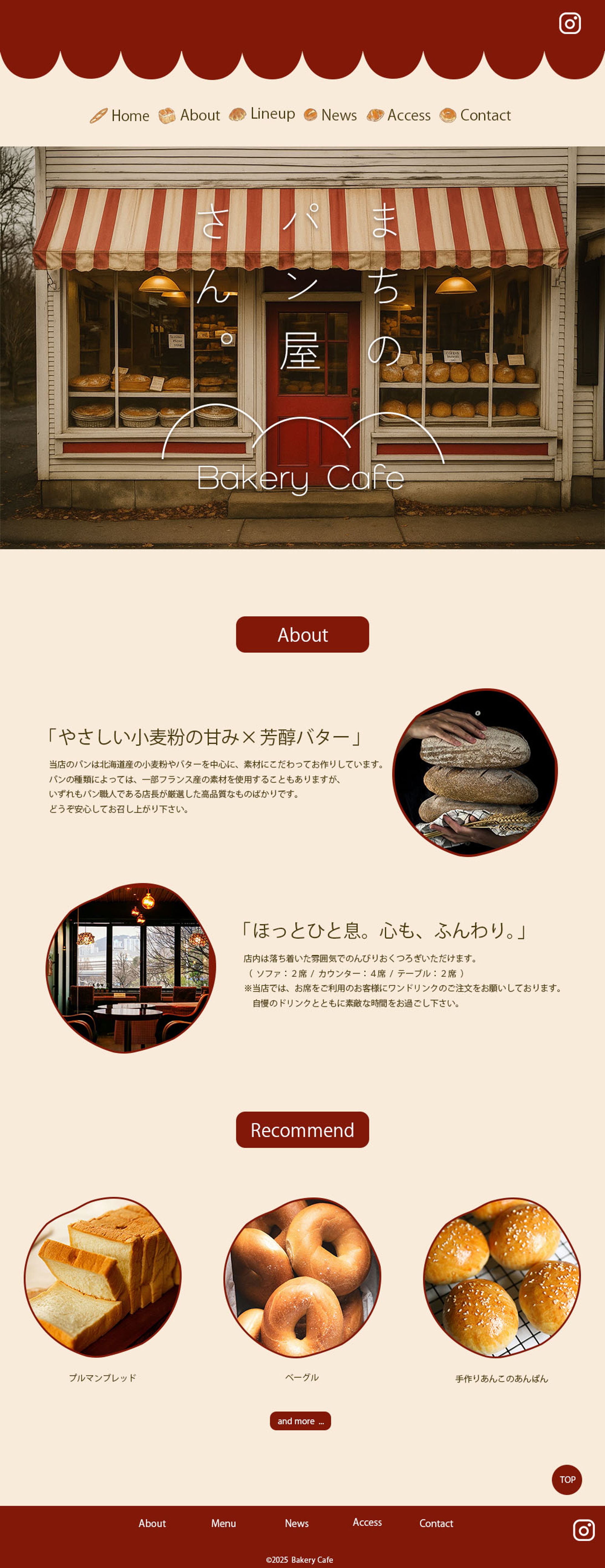
Task: Open Contact in the footer
Action: coord(436,1523)
